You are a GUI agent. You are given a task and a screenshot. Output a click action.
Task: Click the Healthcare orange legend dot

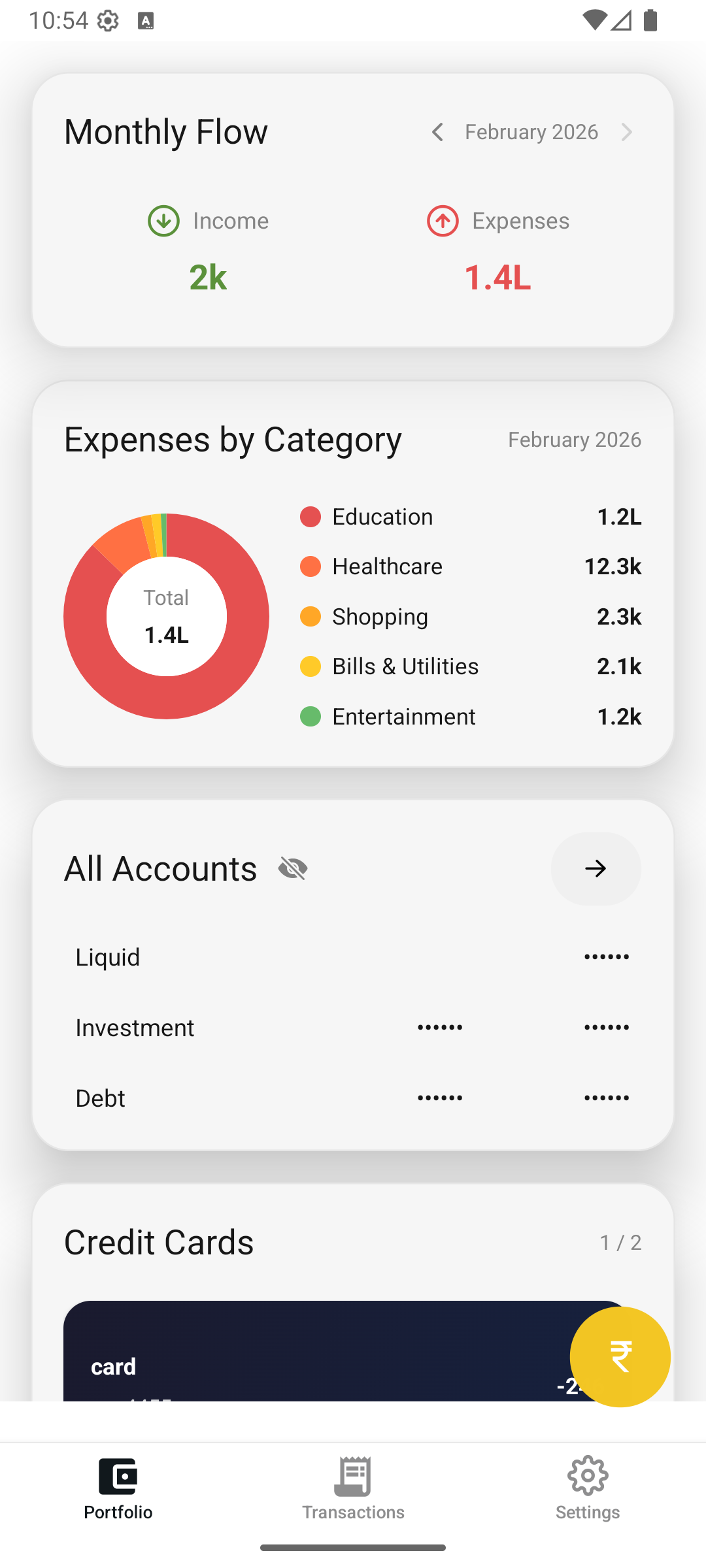click(x=309, y=566)
